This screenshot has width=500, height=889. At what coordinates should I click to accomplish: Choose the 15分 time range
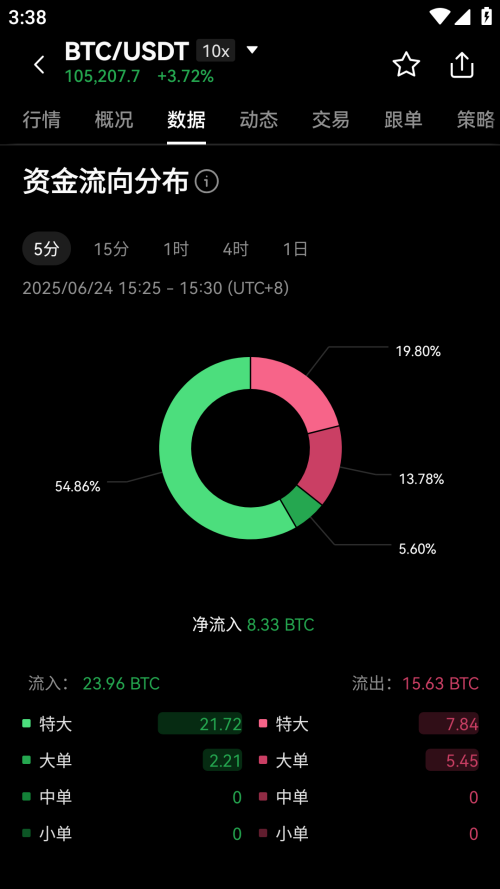[111, 248]
